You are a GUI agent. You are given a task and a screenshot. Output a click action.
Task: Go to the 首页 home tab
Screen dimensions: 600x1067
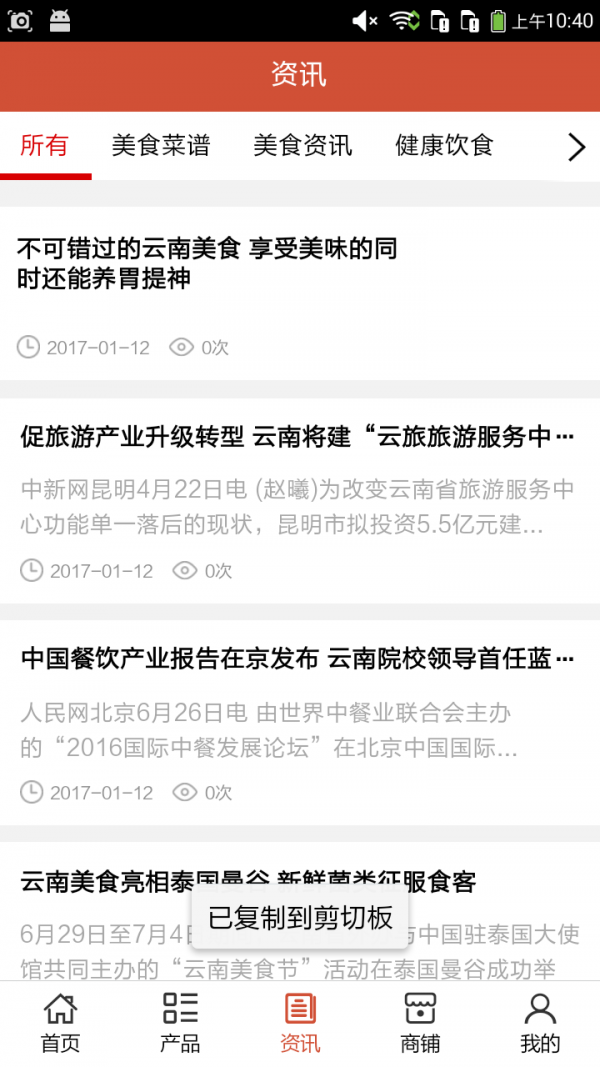60,1023
